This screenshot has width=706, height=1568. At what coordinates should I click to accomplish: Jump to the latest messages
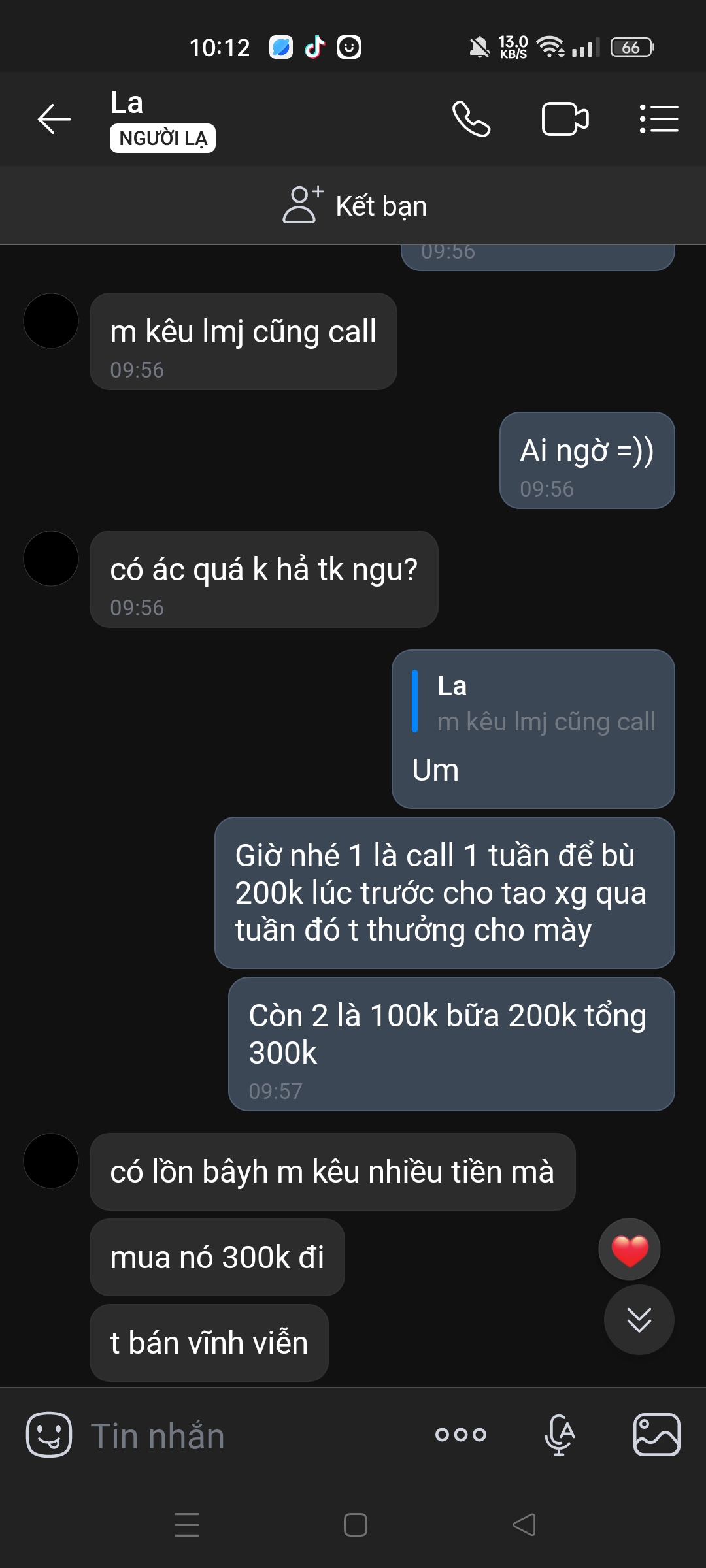[x=639, y=1320]
